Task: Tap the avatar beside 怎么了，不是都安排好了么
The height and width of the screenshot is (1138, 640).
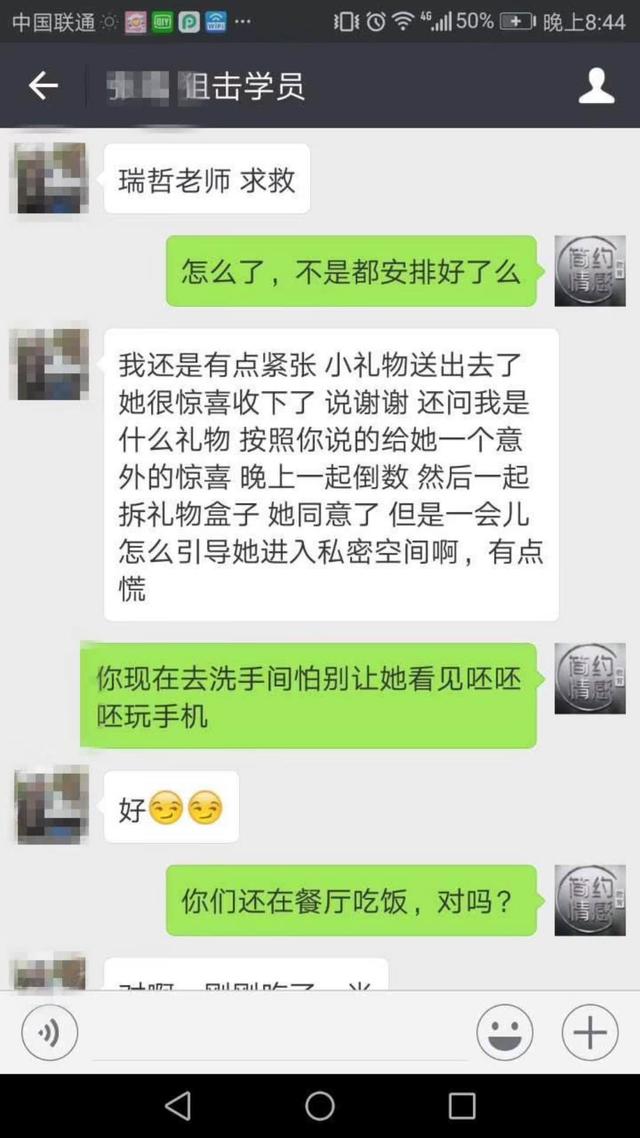Action: click(590, 271)
